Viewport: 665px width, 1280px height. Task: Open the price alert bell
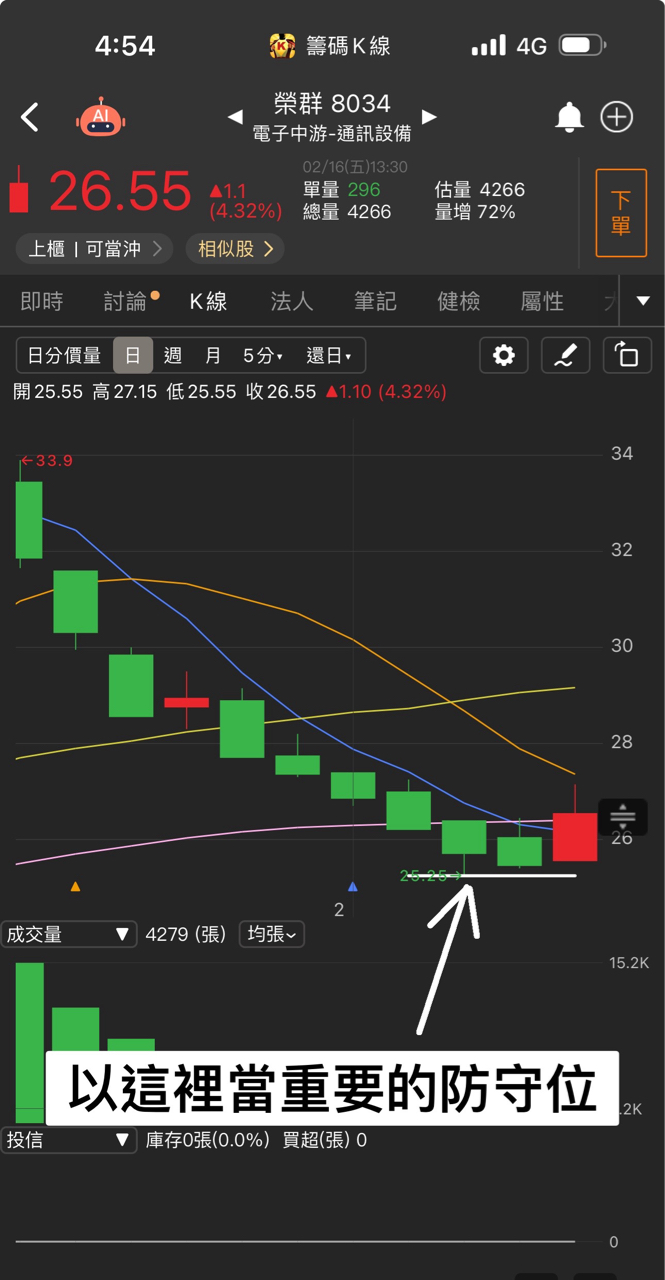(x=569, y=117)
